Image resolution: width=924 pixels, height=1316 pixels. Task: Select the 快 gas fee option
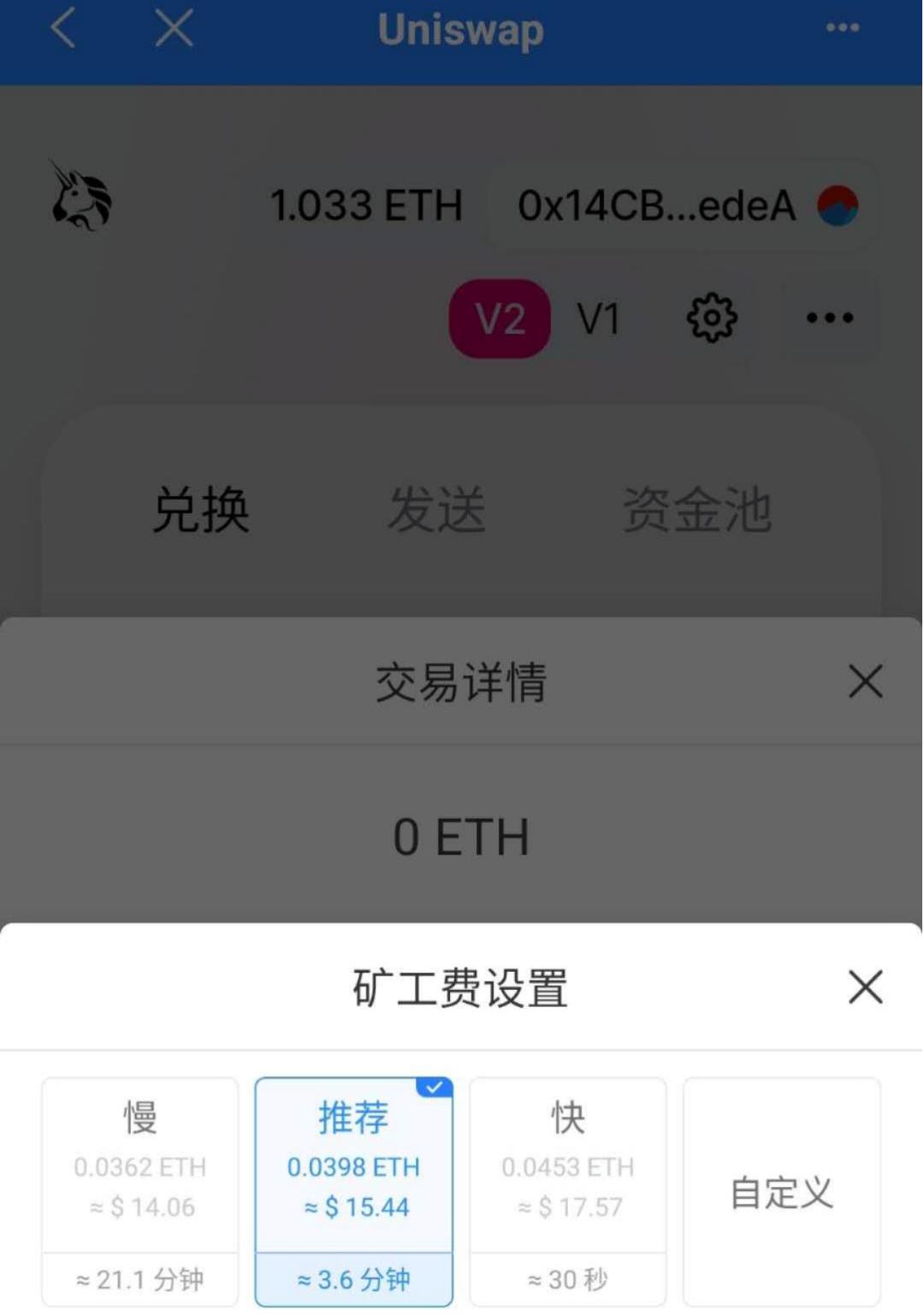click(x=567, y=1189)
